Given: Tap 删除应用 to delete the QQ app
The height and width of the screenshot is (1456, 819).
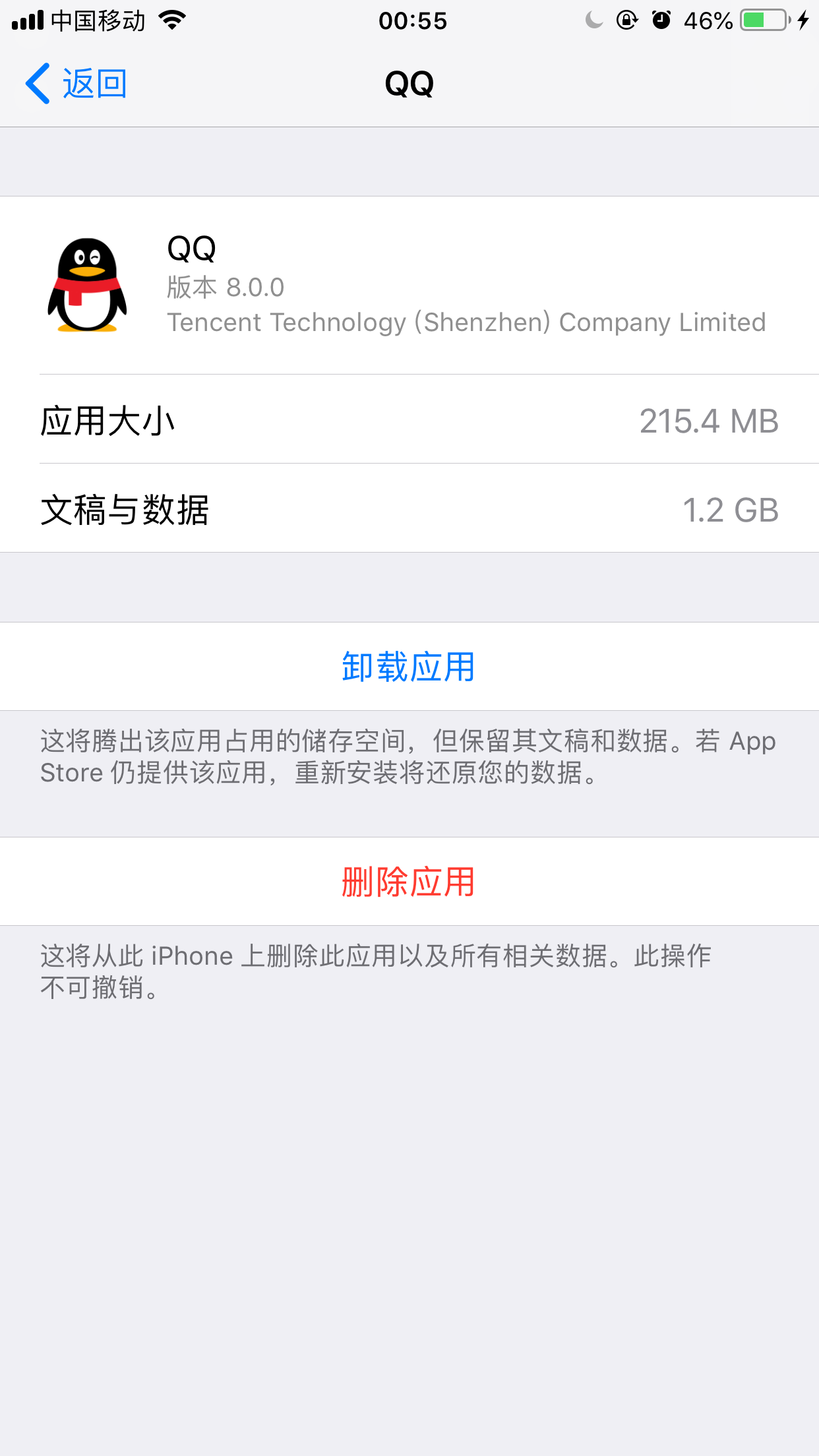Looking at the screenshot, I should (409, 882).
